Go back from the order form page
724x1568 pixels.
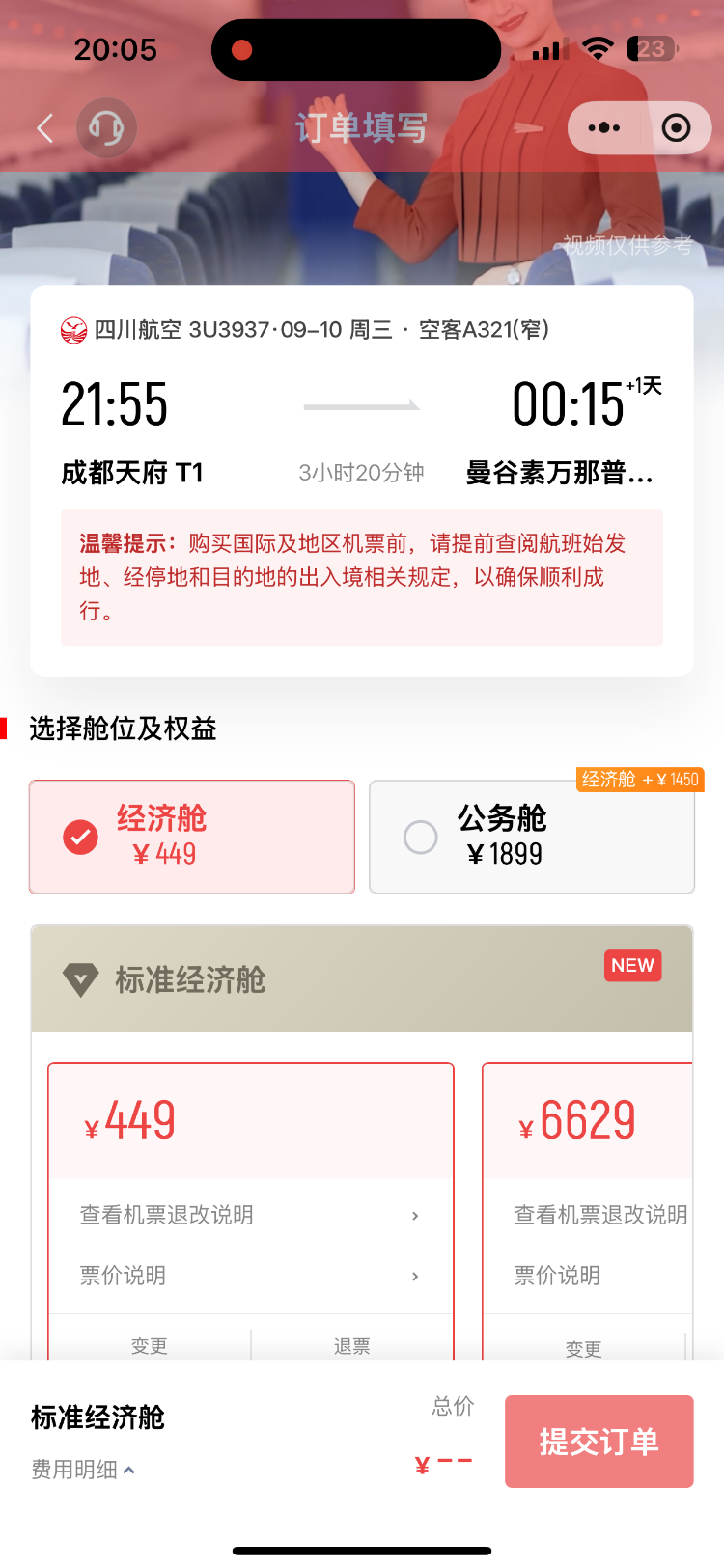[44, 127]
